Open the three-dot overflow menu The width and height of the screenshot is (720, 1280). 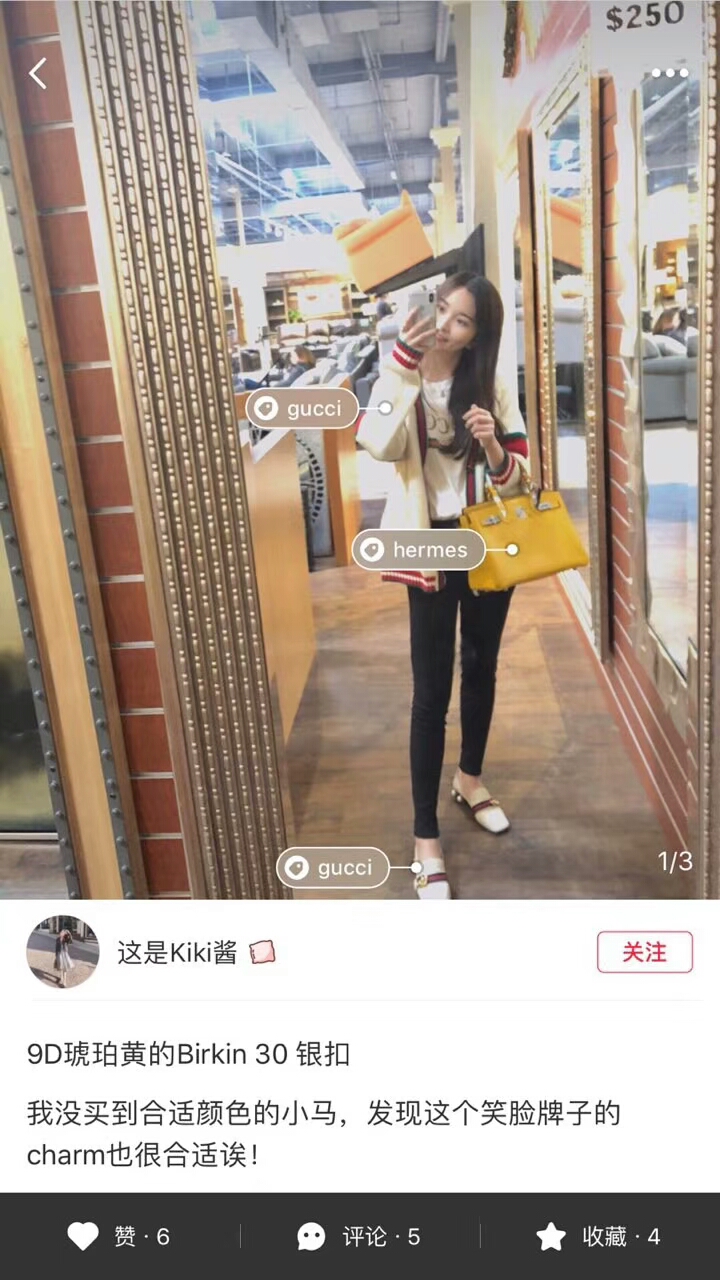pyautogui.click(x=669, y=73)
